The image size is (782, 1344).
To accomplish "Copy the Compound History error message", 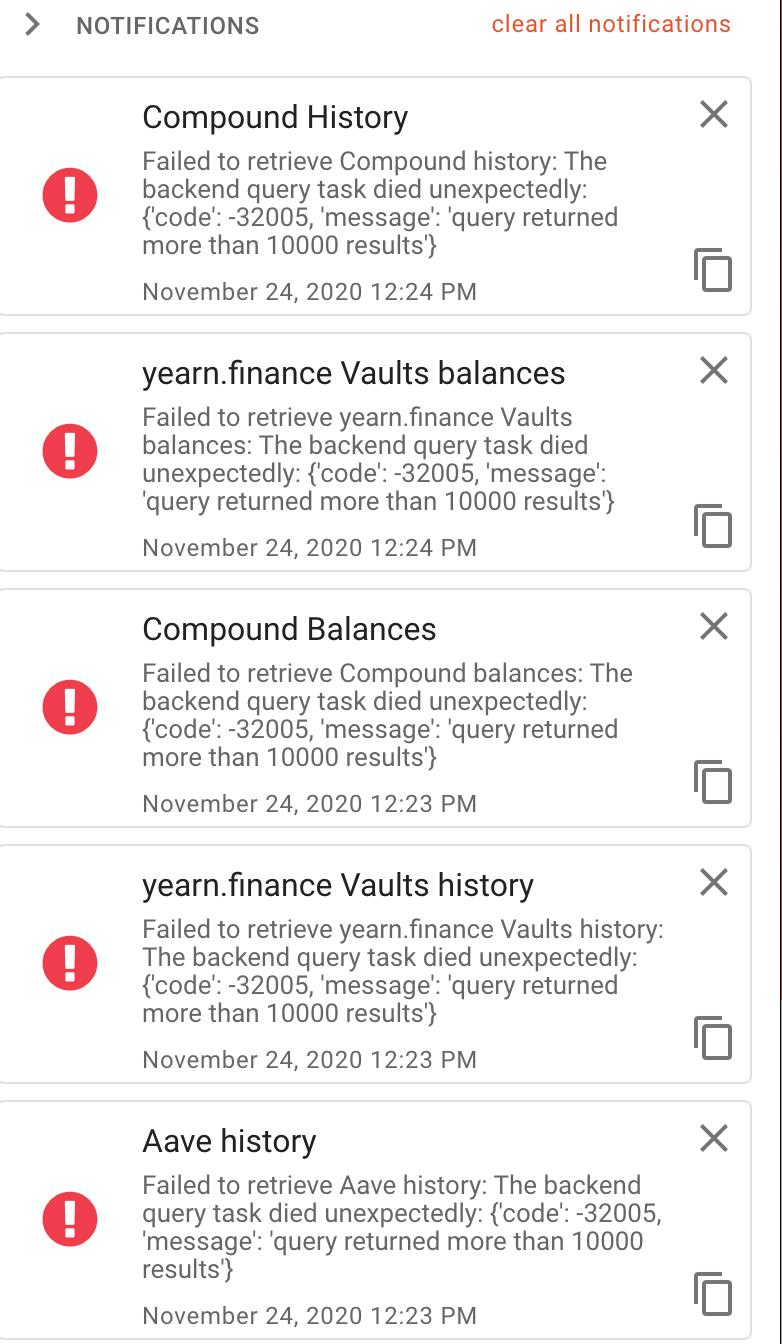I will [x=713, y=270].
